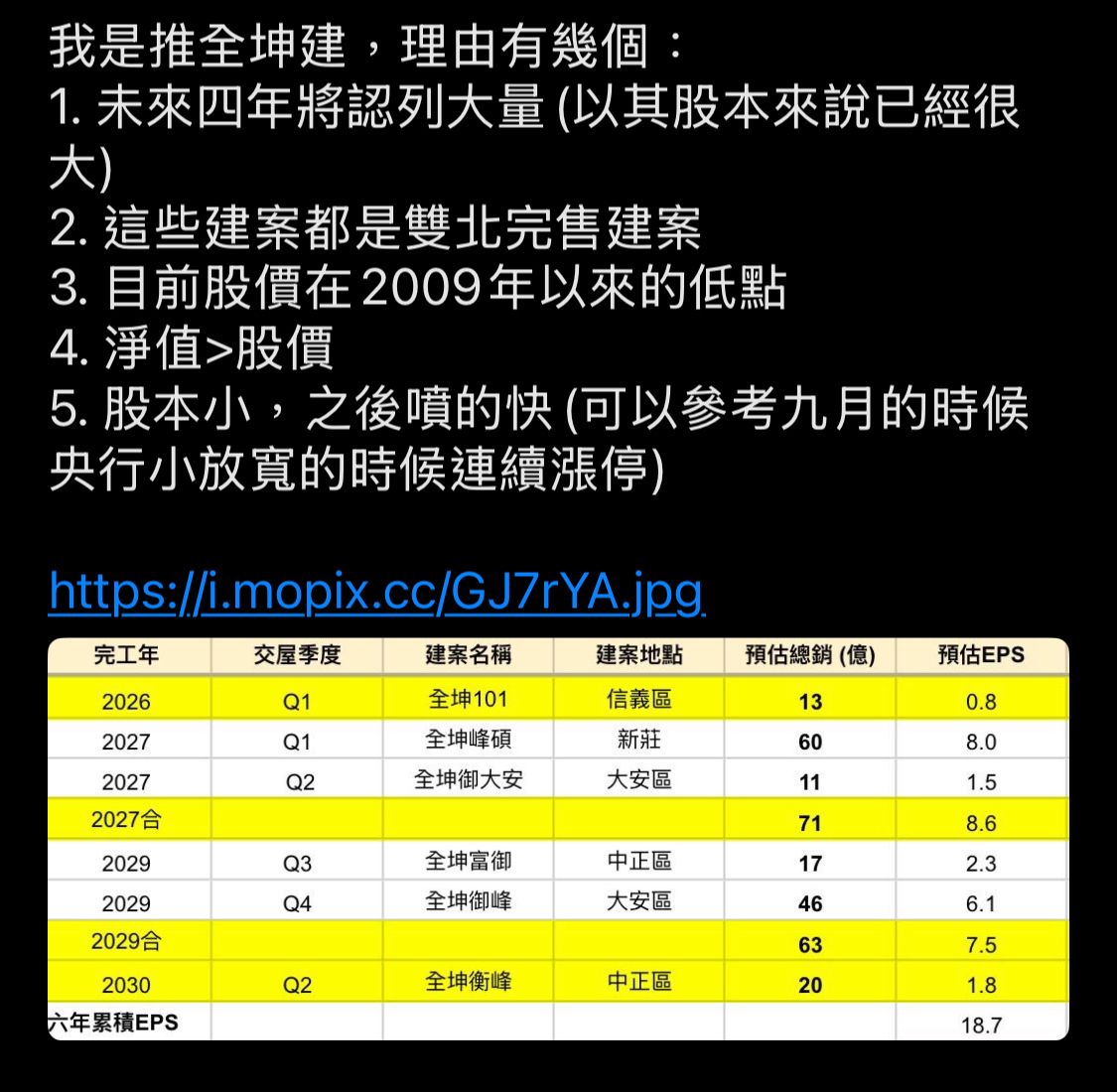Open the i.mopix.cc image link
The width and height of the screenshot is (1117, 1092).
point(376,592)
